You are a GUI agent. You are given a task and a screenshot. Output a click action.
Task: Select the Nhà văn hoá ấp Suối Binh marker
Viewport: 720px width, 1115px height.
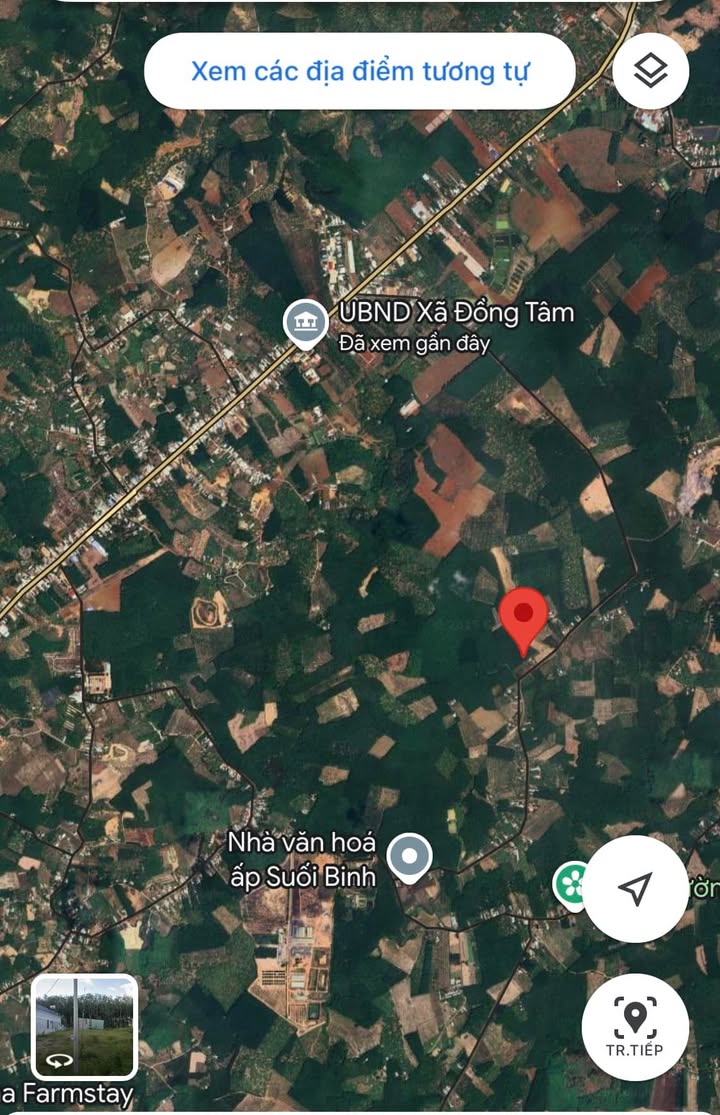coord(409,857)
